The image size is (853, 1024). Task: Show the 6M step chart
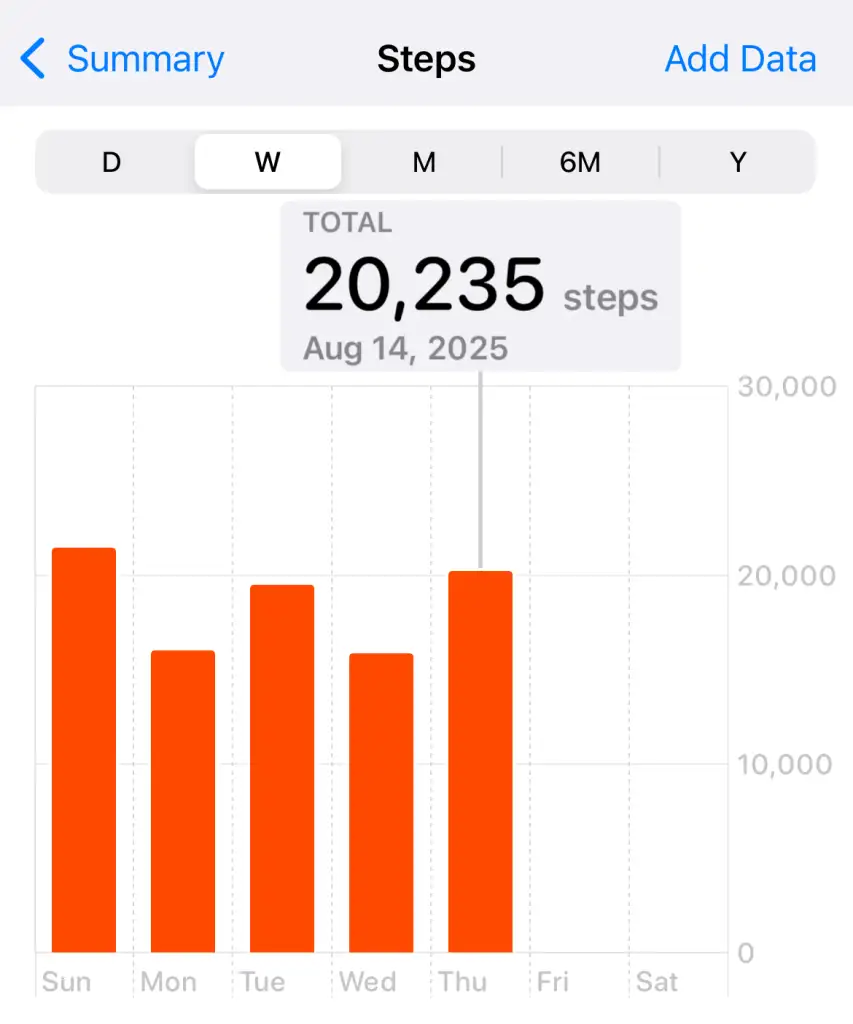tap(580, 162)
